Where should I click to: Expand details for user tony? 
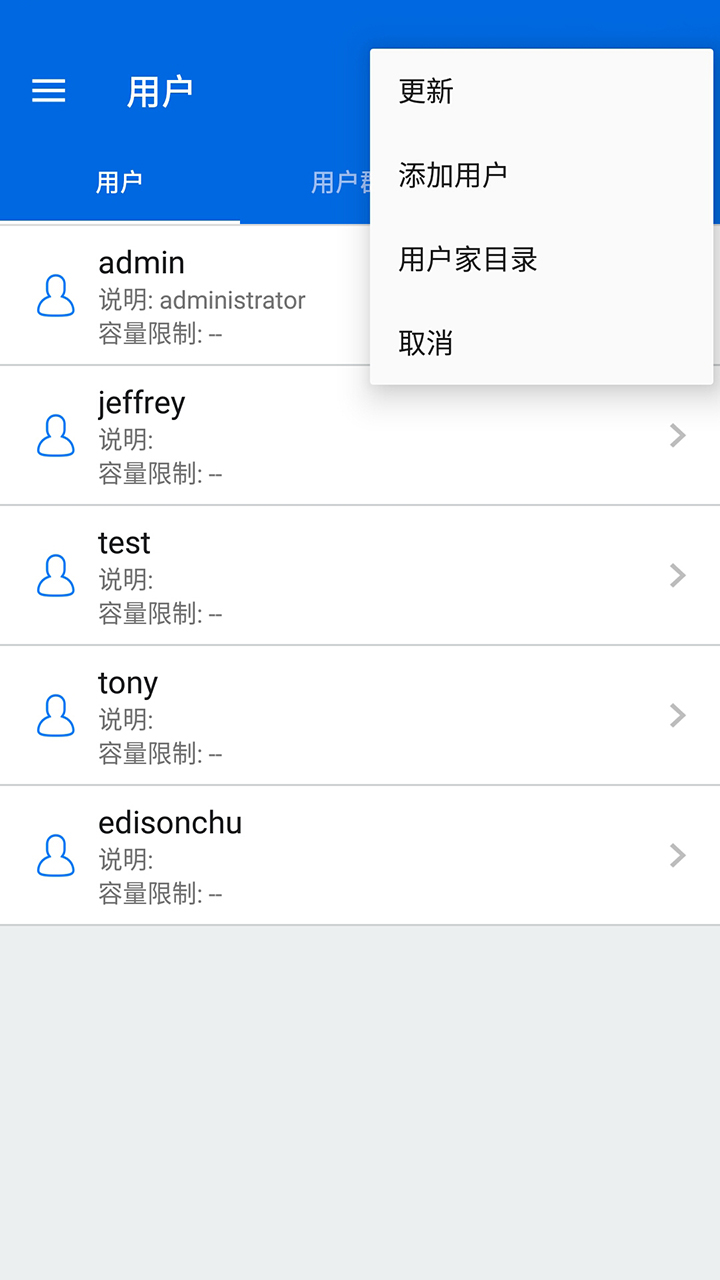pyautogui.click(x=678, y=715)
